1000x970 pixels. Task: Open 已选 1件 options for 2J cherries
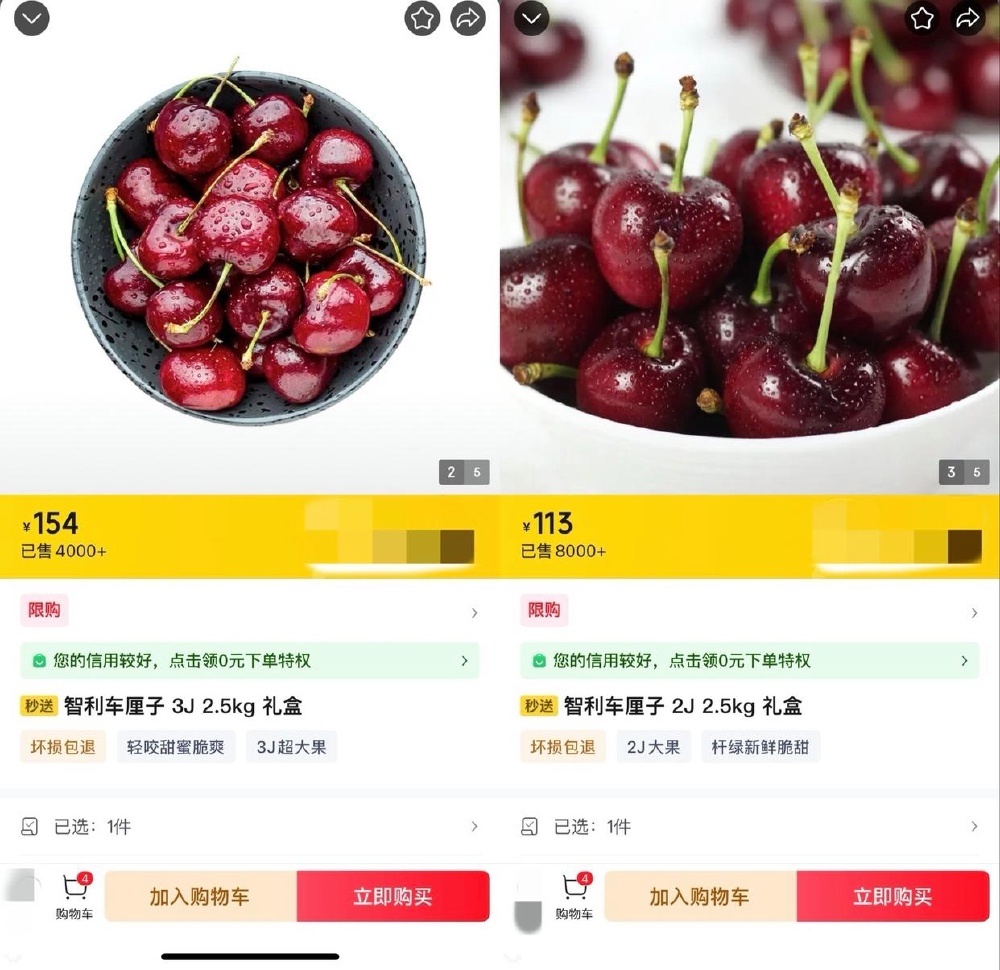coord(750,827)
